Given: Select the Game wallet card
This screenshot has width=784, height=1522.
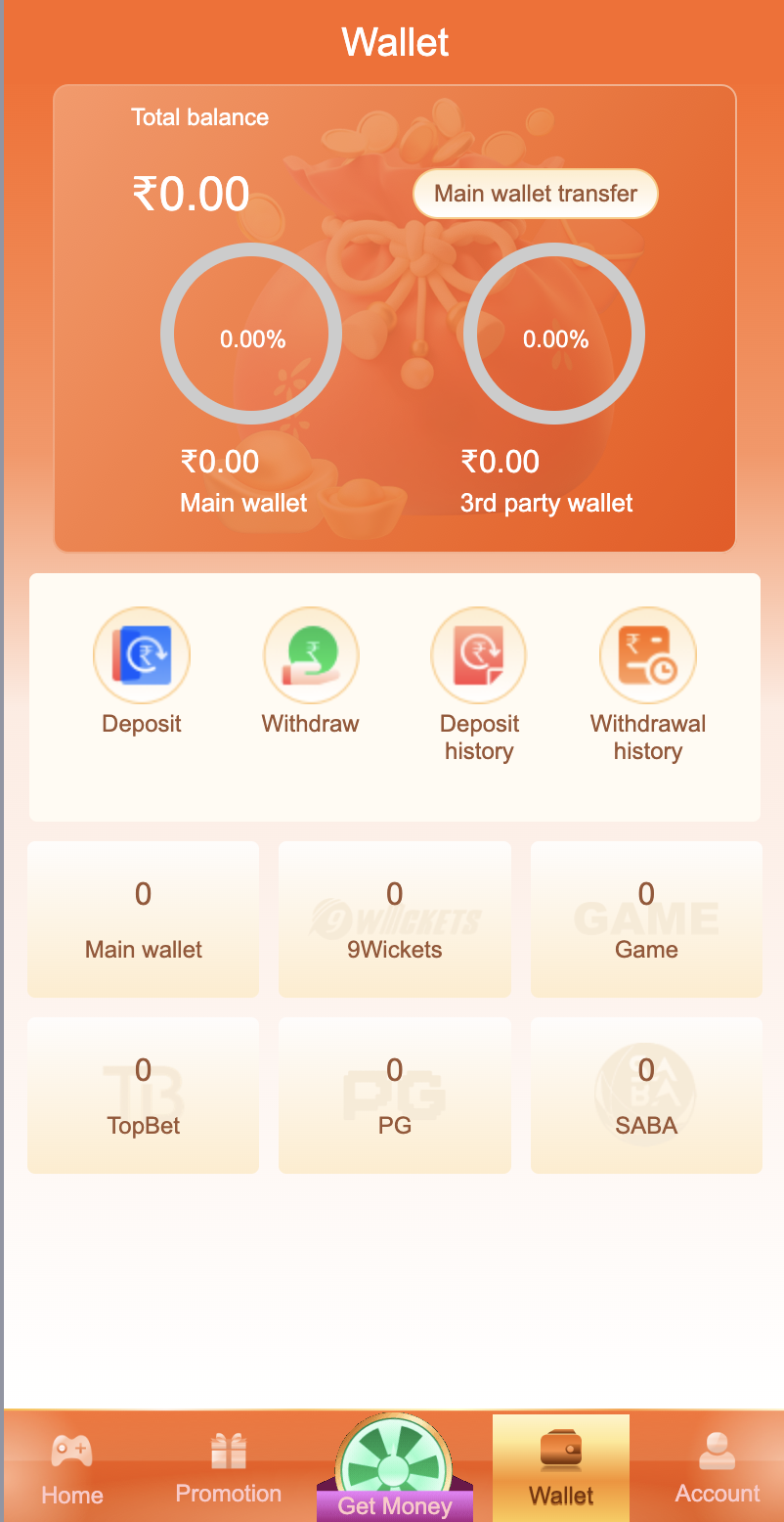Looking at the screenshot, I should [x=646, y=918].
